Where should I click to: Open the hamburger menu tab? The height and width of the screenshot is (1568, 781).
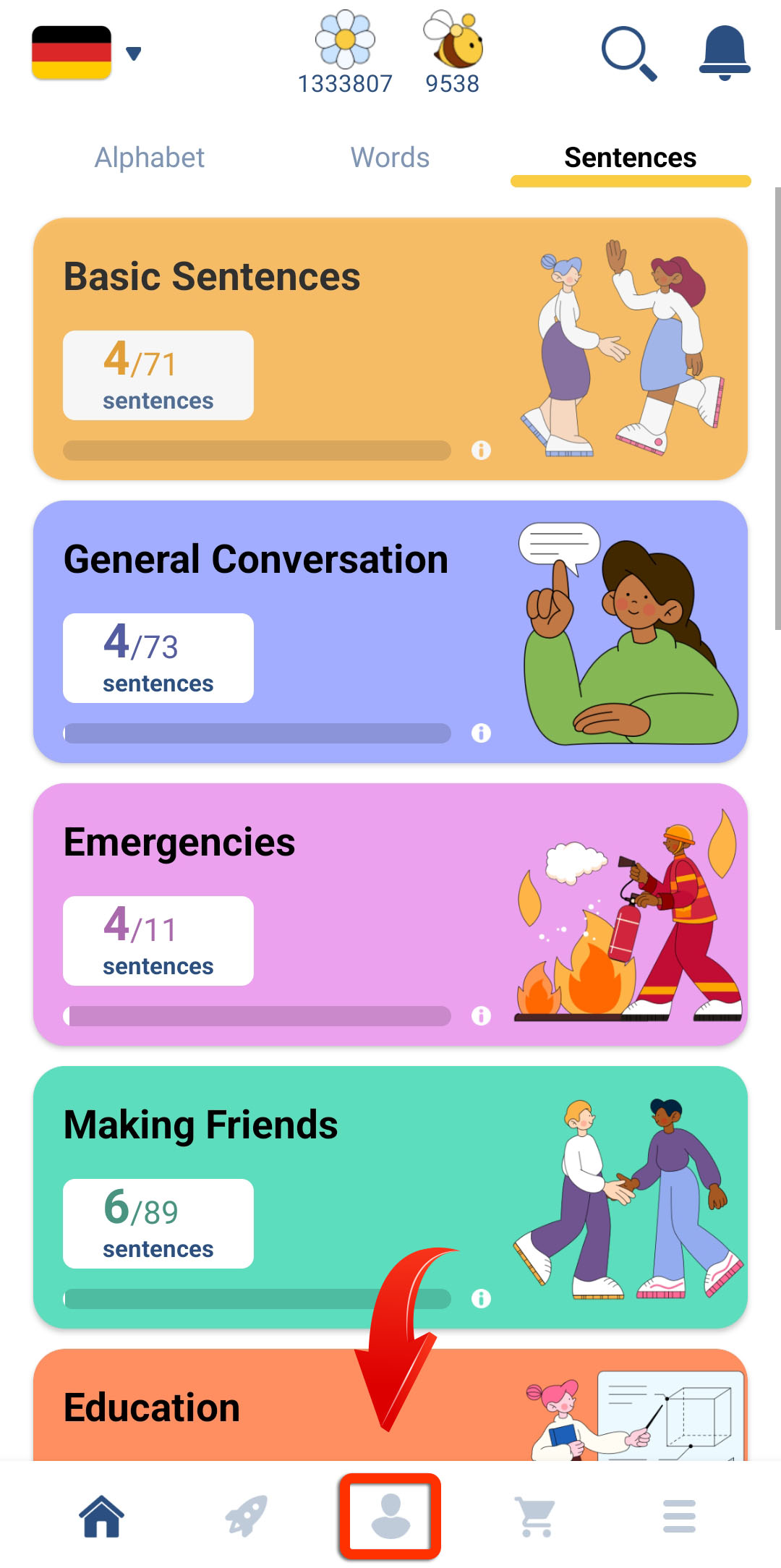point(679,1516)
